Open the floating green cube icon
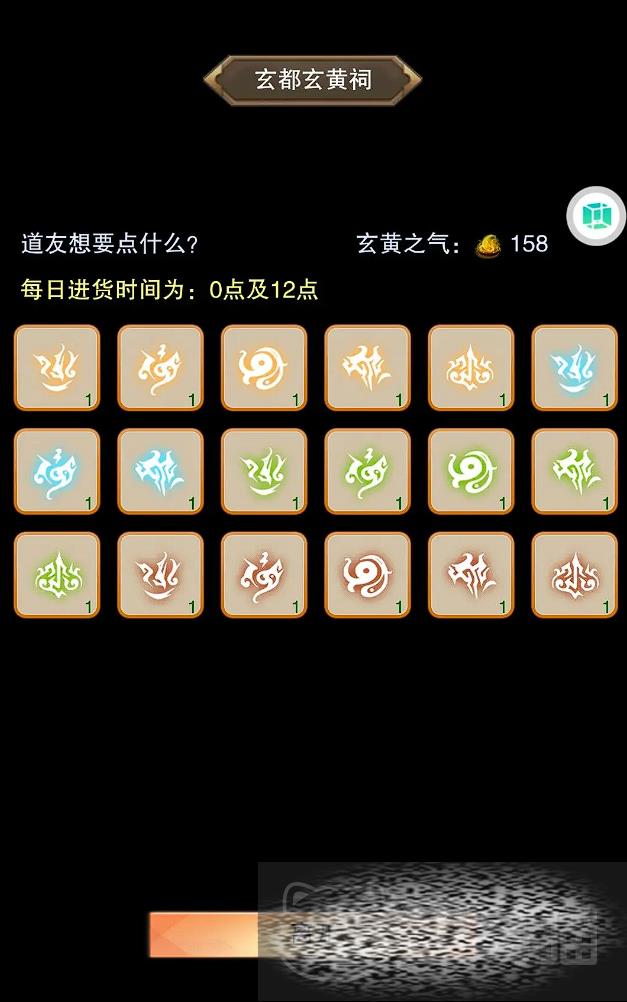The width and height of the screenshot is (627, 1002). [x=596, y=215]
